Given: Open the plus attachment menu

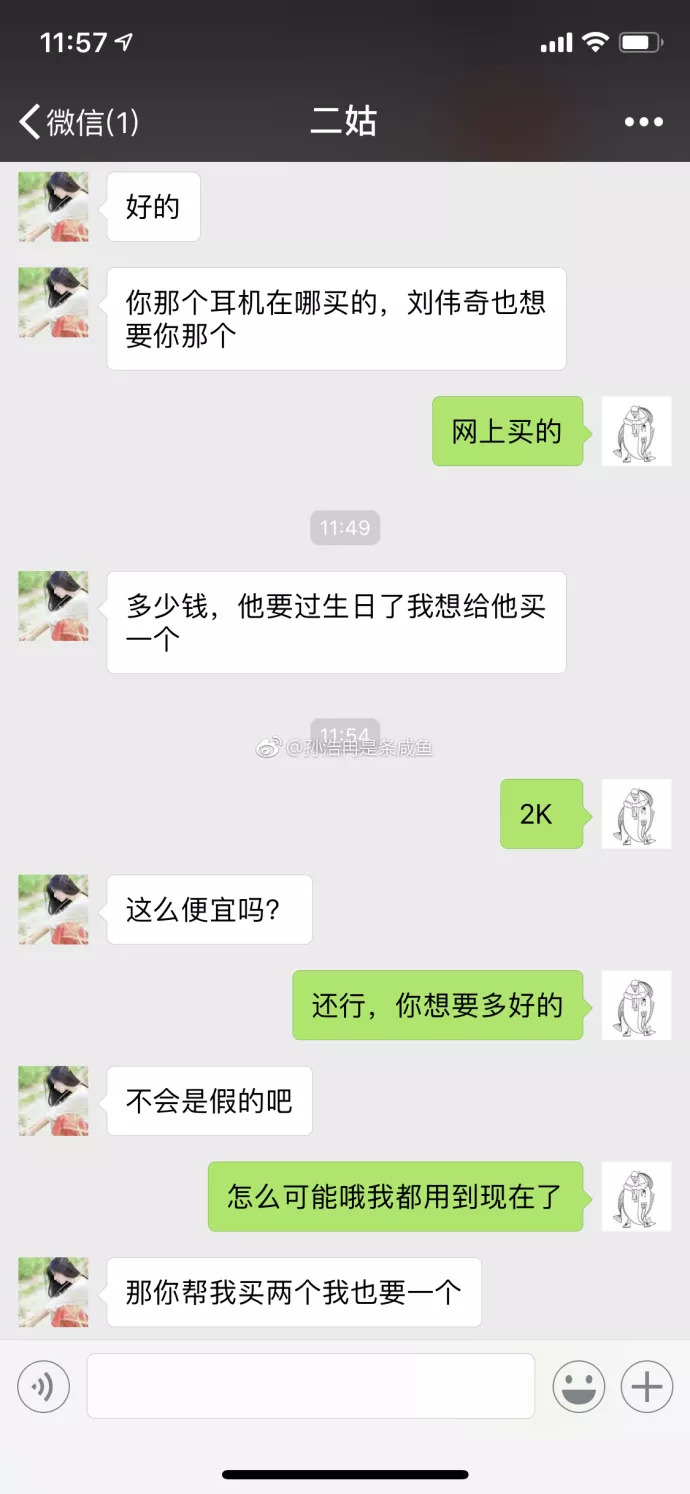Looking at the screenshot, I should (647, 1386).
